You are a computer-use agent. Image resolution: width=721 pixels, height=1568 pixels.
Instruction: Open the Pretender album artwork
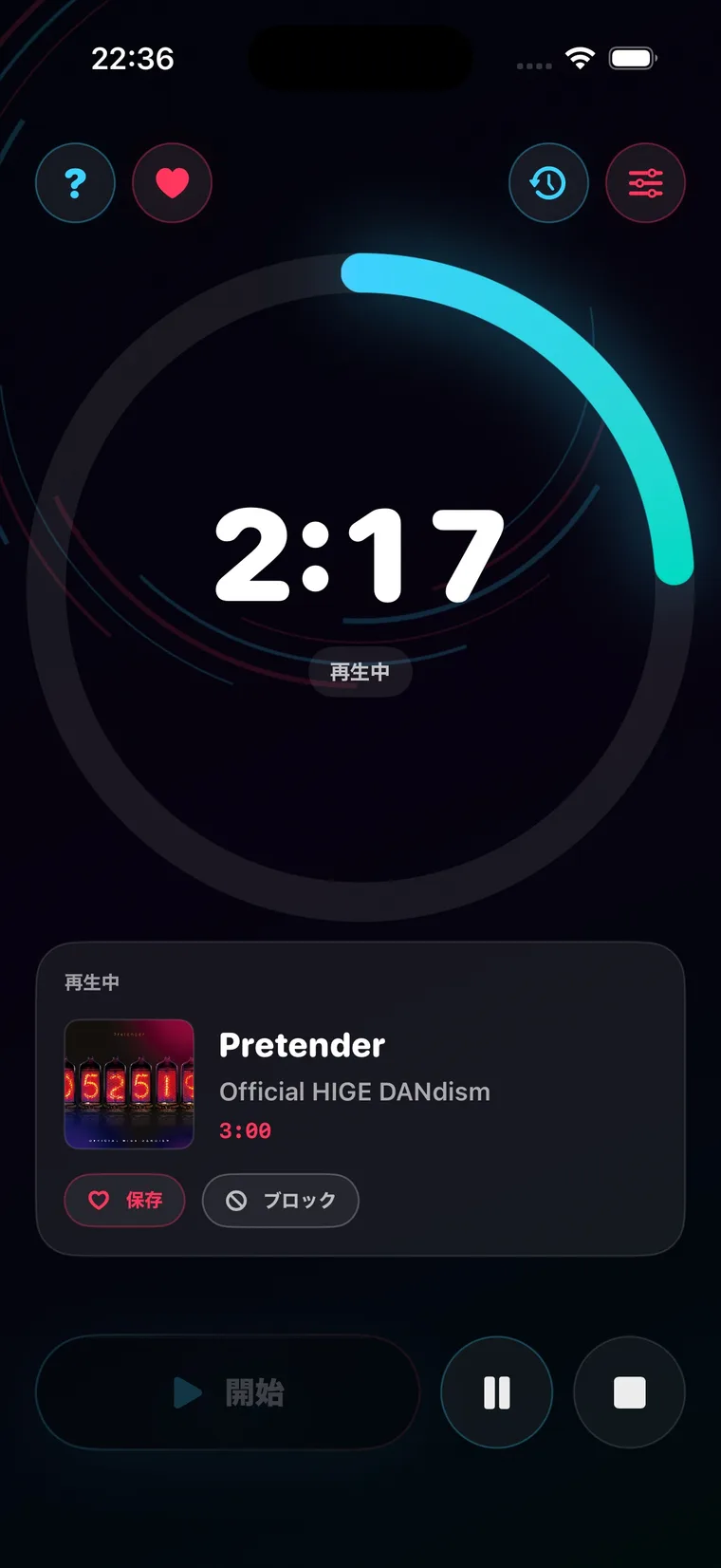[x=129, y=1084]
